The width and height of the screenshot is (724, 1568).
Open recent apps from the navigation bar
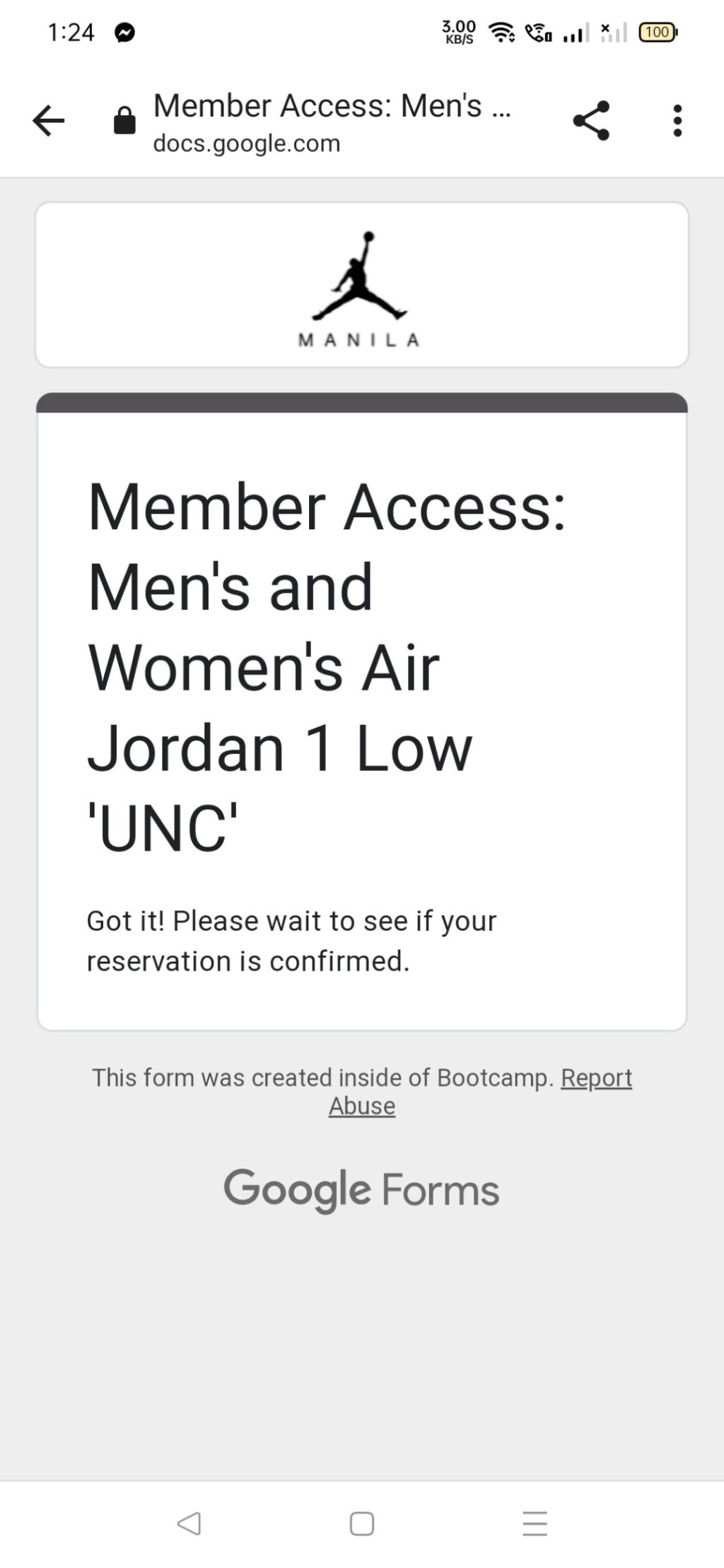click(535, 1523)
